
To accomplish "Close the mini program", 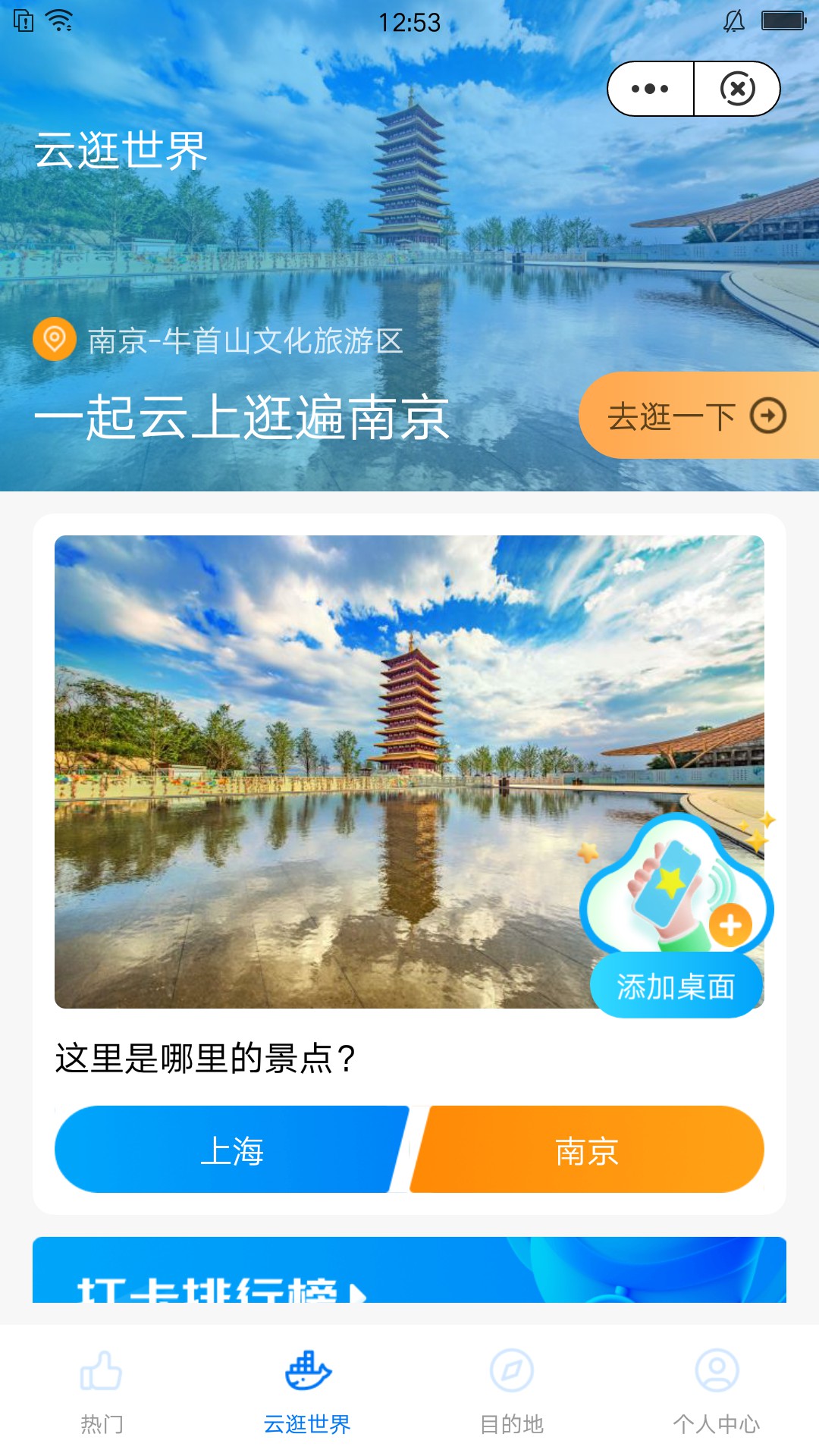I will [737, 89].
